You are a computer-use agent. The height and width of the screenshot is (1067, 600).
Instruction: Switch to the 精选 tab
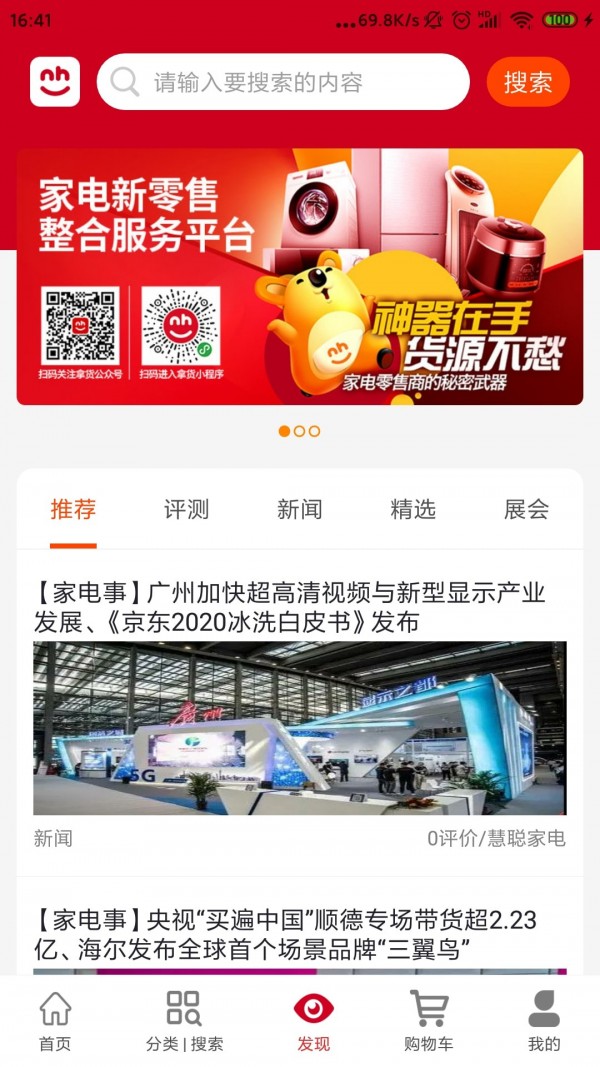click(413, 509)
